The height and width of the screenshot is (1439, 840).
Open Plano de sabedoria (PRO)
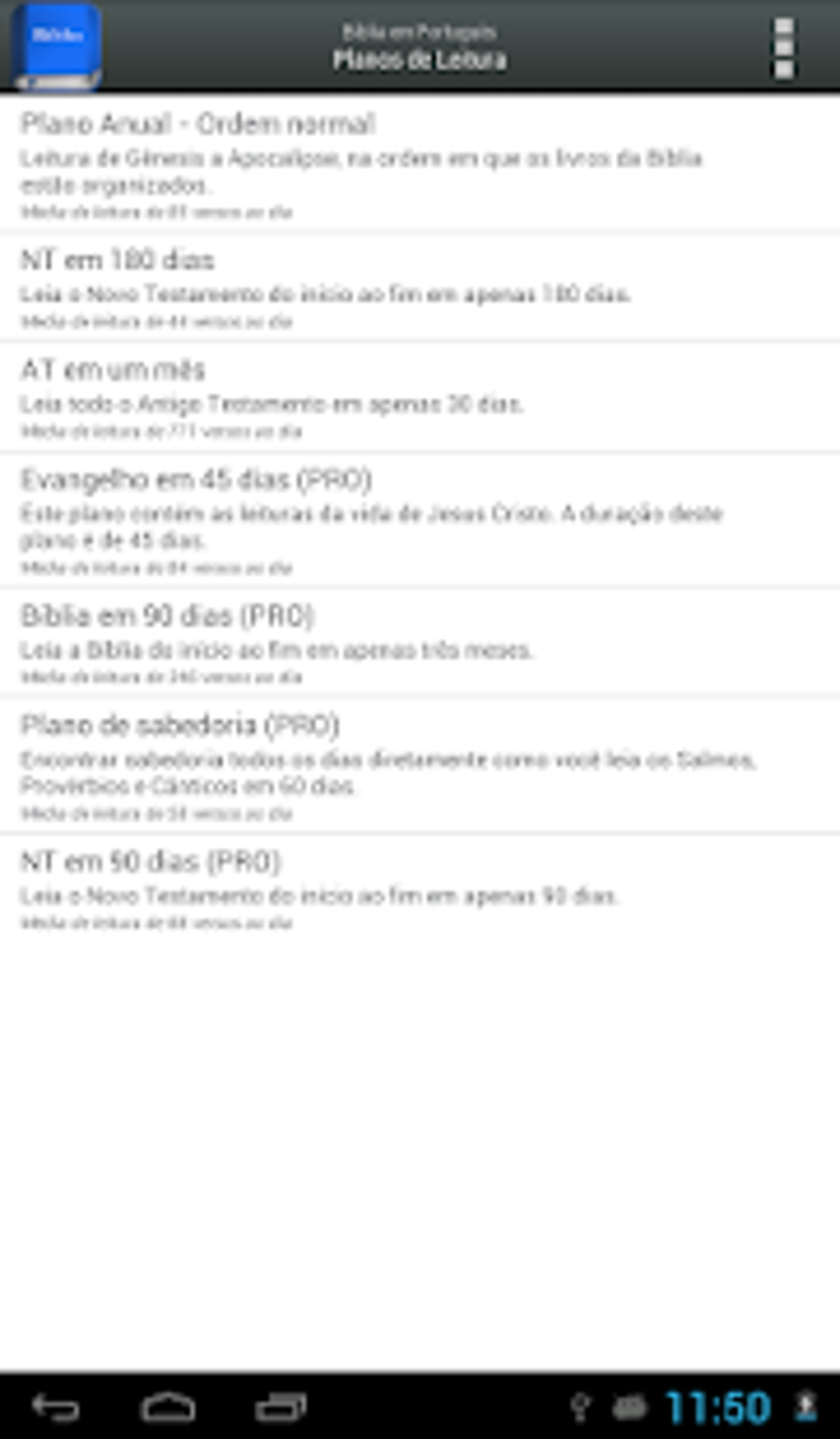point(420,765)
